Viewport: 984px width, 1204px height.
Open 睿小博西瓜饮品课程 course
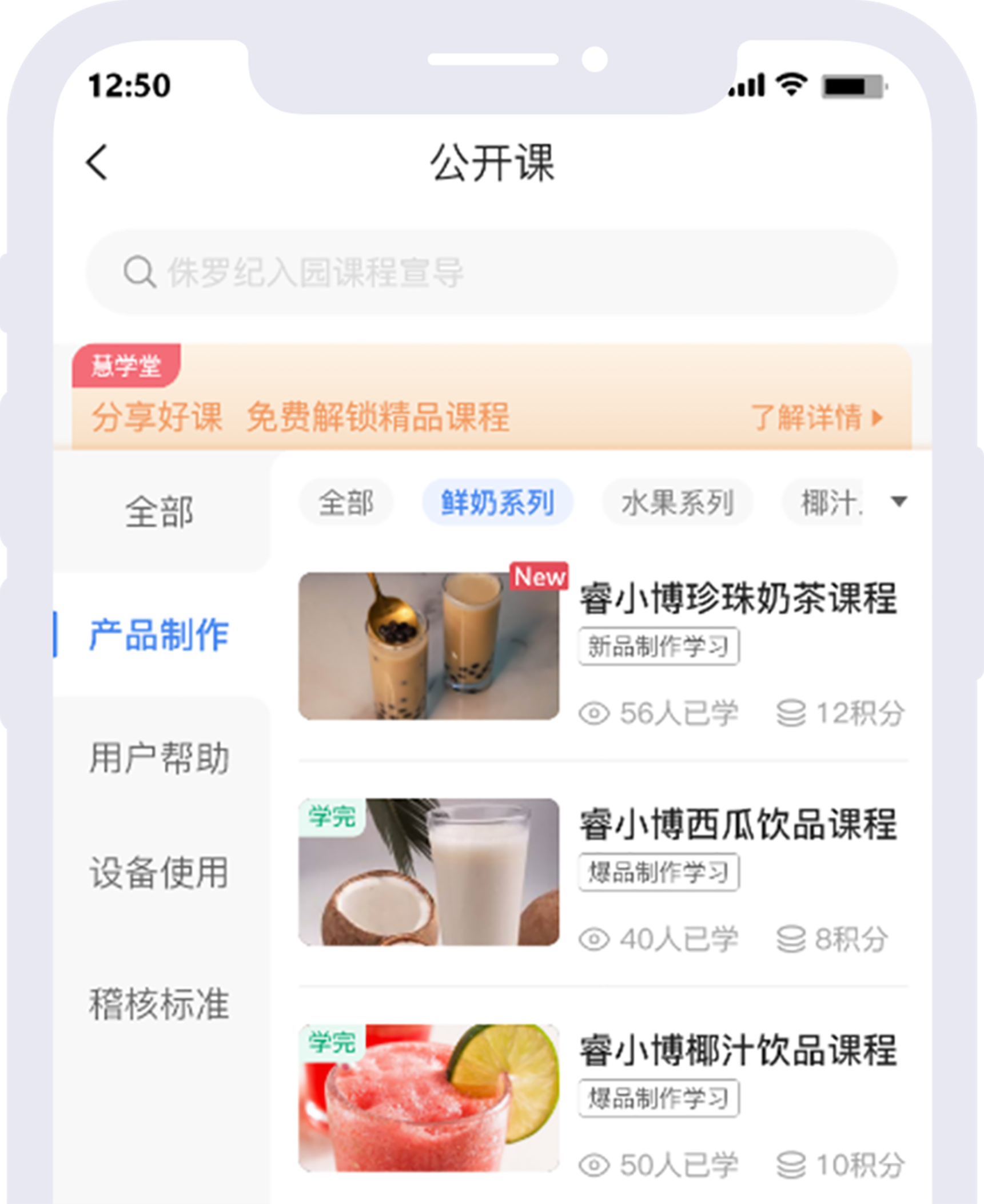tap(738, 824)
